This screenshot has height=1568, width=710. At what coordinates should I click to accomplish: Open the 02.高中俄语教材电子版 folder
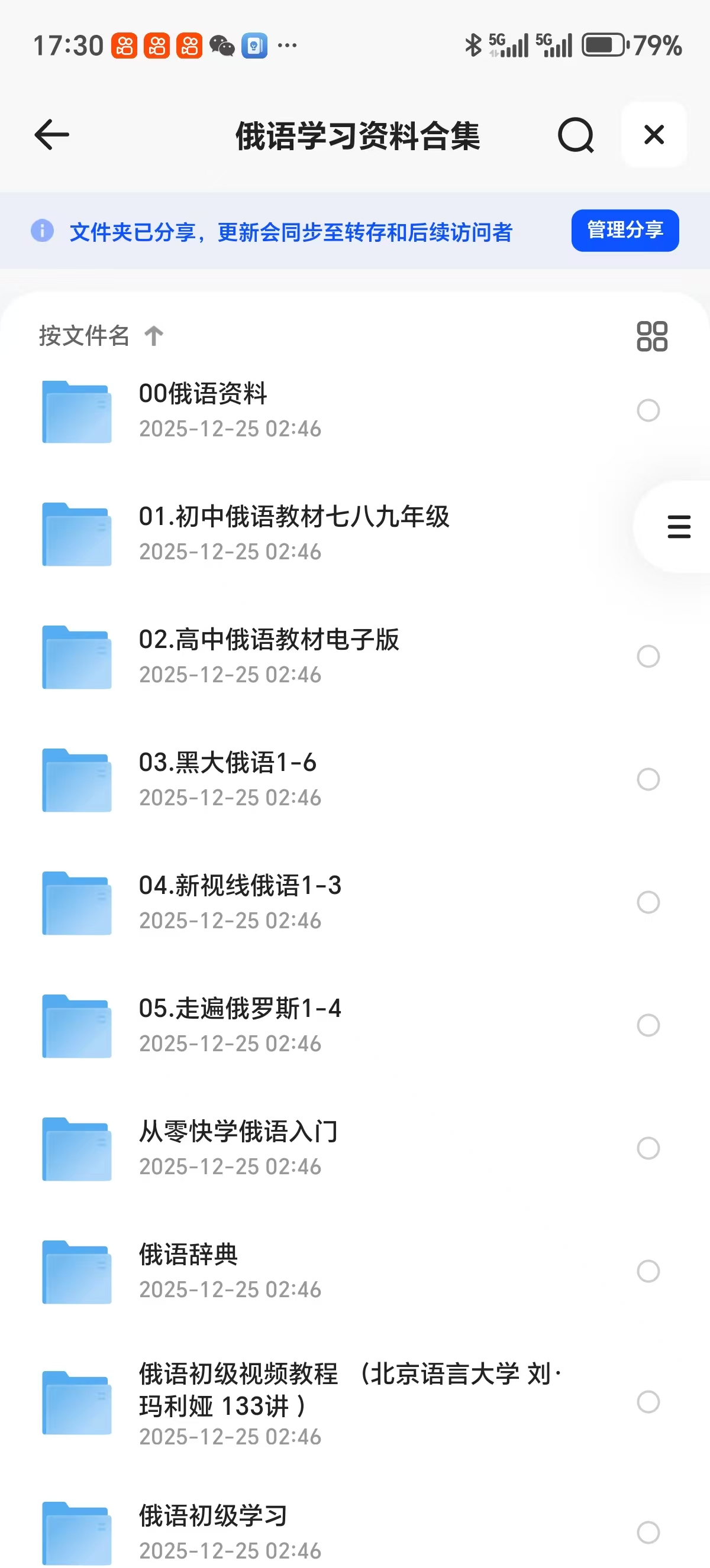click(269, 655)
